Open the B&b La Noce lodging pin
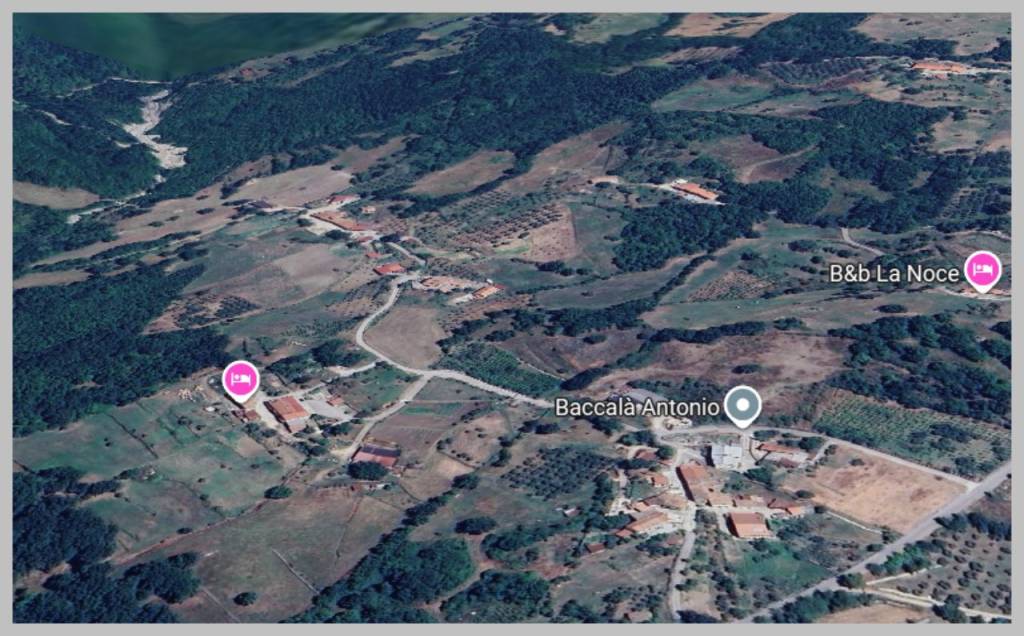This screenshot has height=636, width=1024. point(983,270)
